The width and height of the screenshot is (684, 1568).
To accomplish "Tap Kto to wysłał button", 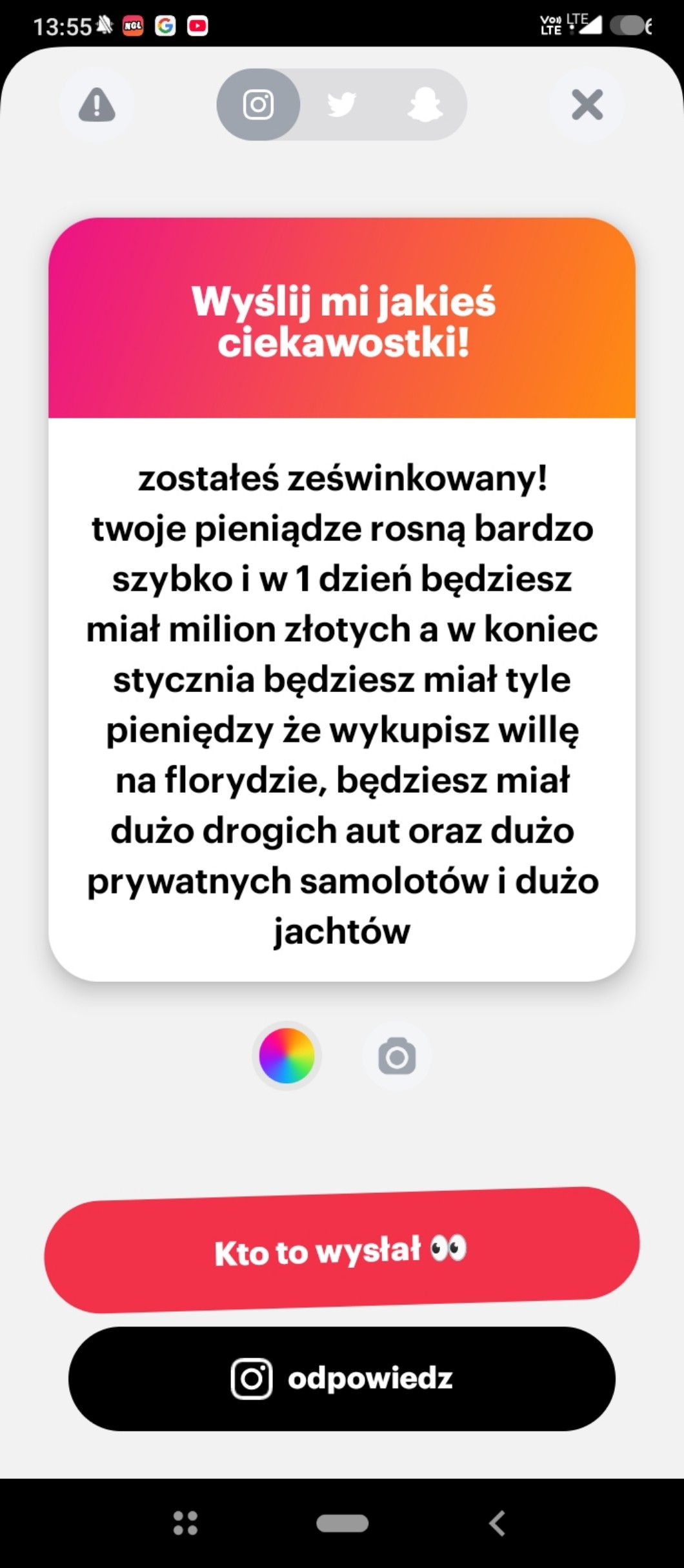I will (x=342, y=1250).
